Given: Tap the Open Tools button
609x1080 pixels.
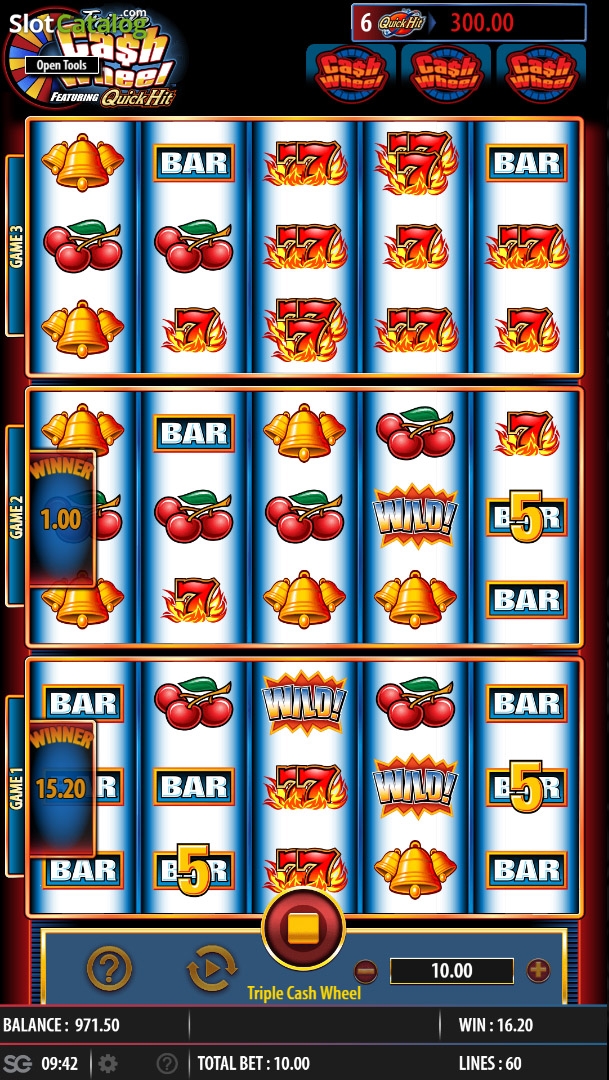Looking at the screenshot, I should pos(62,65).
